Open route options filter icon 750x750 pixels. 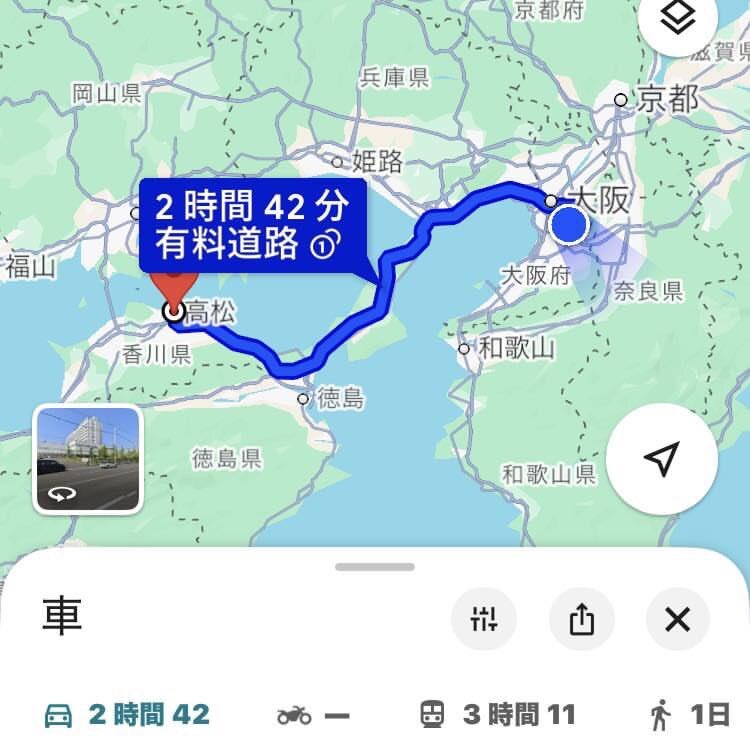pyautogui.click(x=484, y=620)
